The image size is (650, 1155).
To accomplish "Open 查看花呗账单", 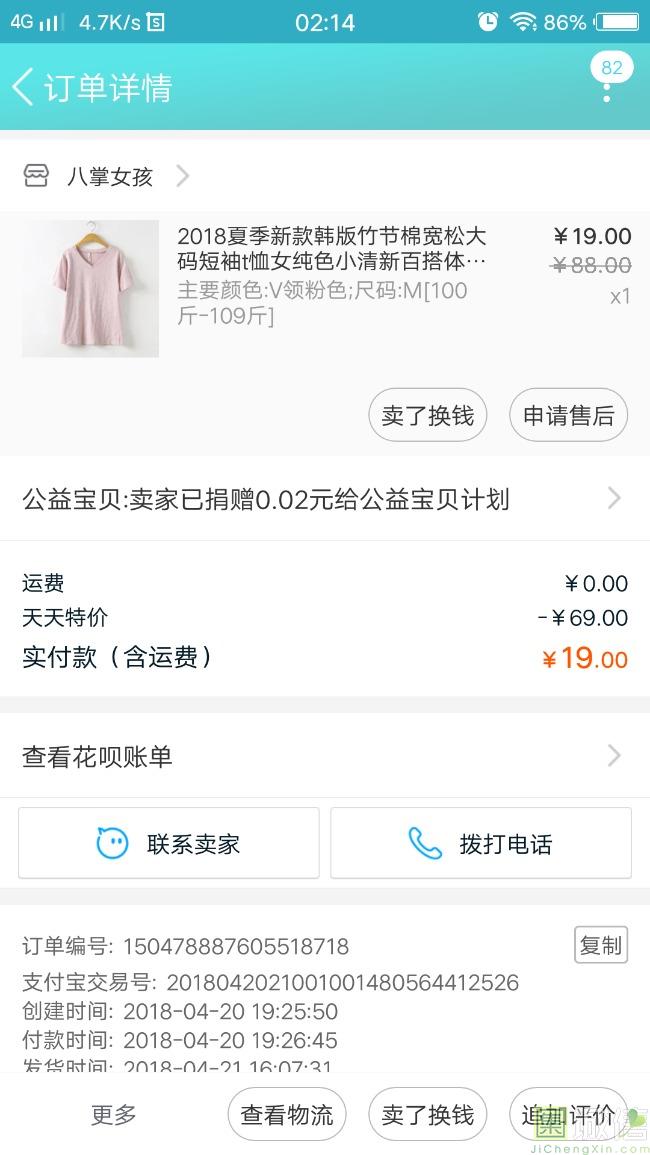I will [325, 757].
